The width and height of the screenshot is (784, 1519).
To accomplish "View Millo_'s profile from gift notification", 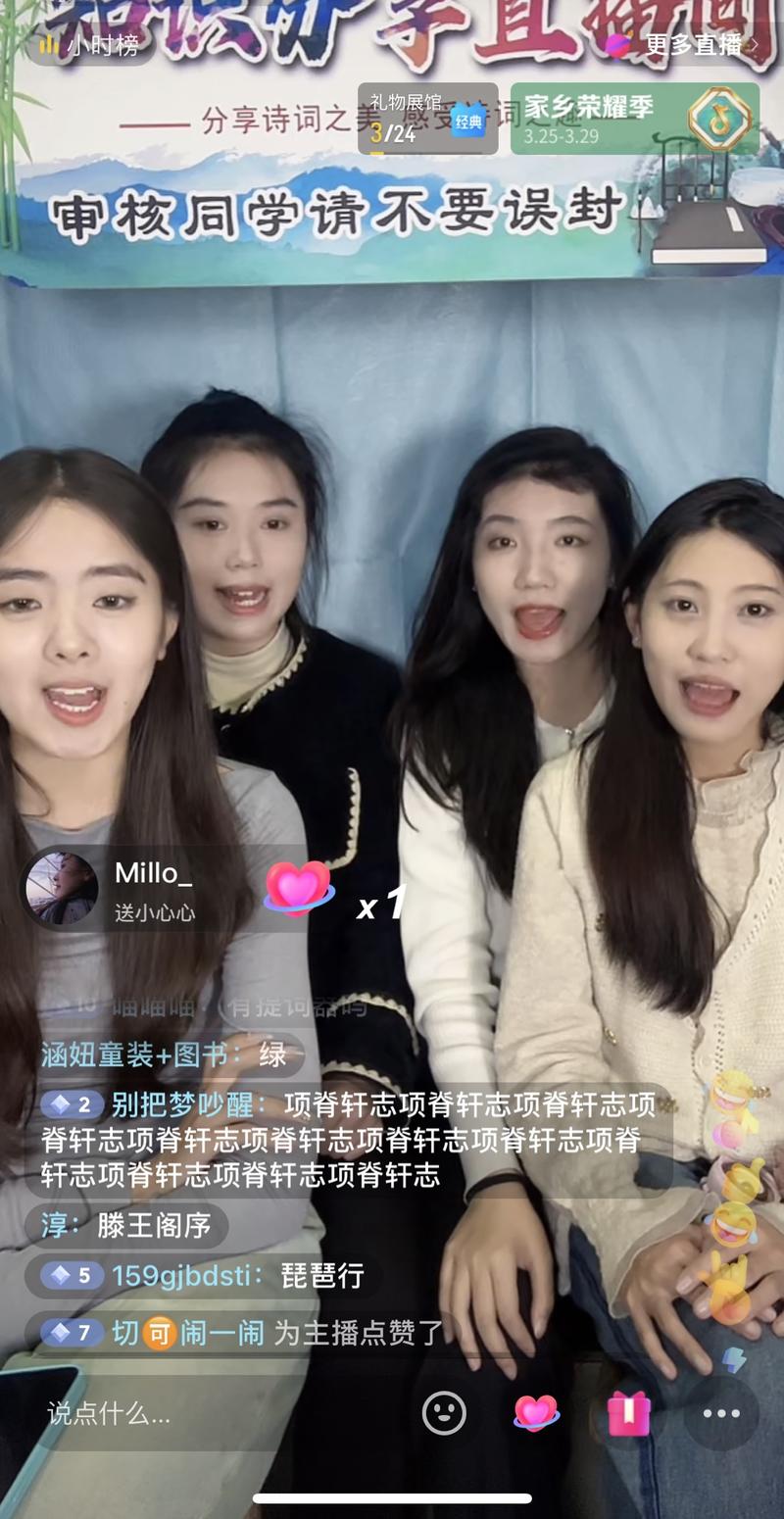I will (62, 888).
